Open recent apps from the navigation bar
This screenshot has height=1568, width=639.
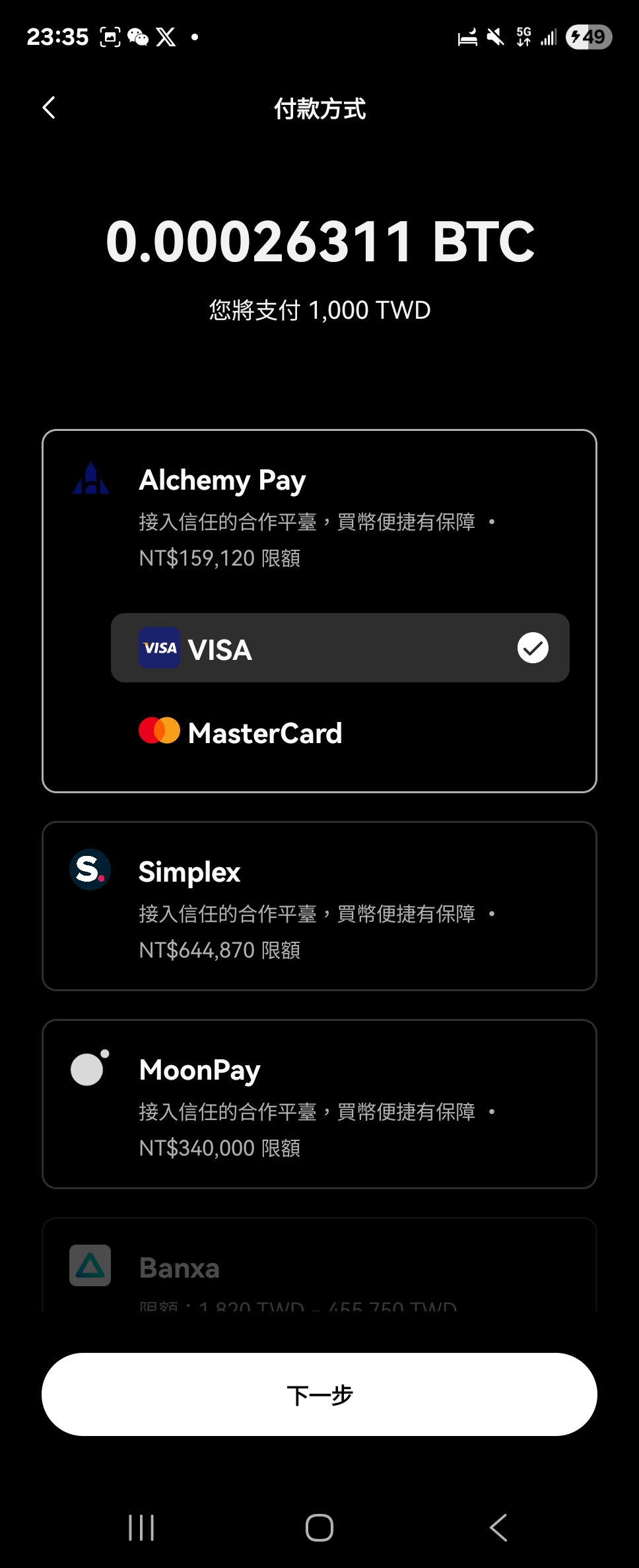(141, 1527)
